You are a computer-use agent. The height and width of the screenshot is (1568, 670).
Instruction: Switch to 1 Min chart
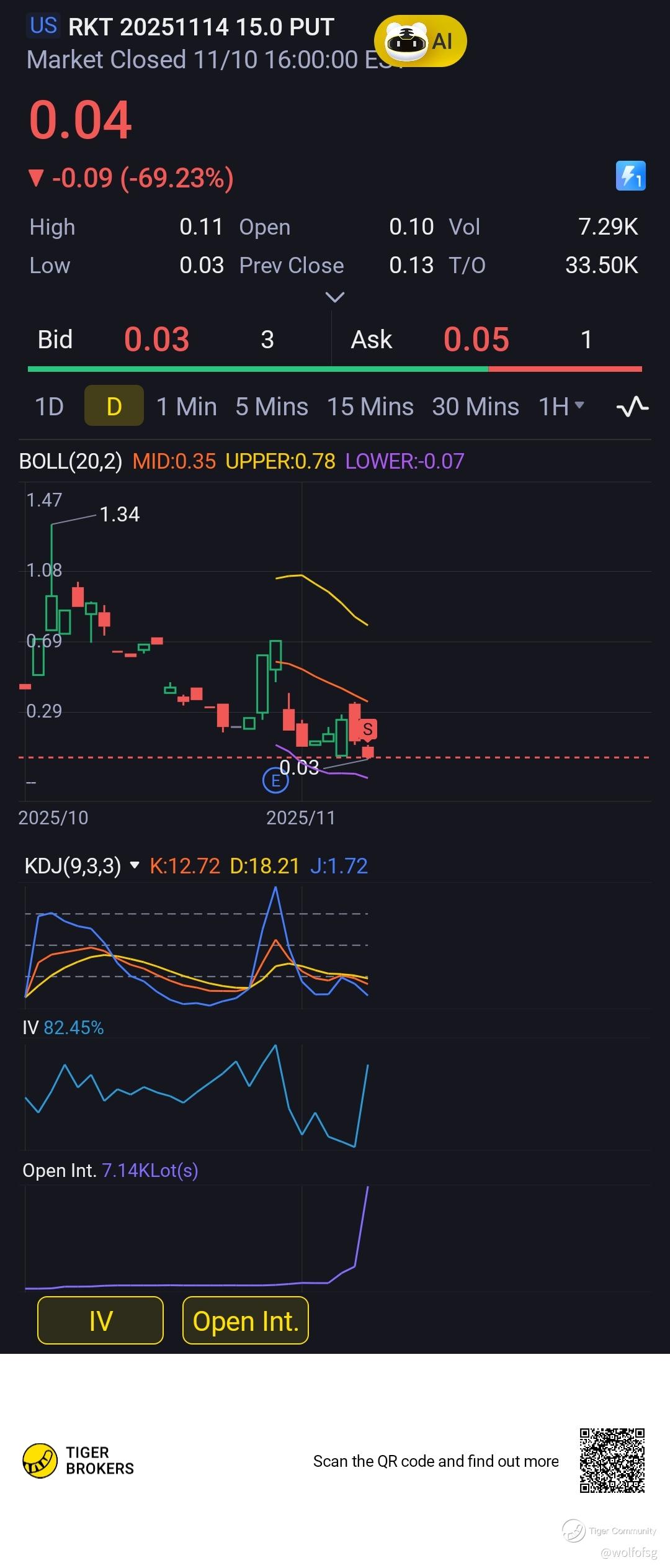(186, 407)
